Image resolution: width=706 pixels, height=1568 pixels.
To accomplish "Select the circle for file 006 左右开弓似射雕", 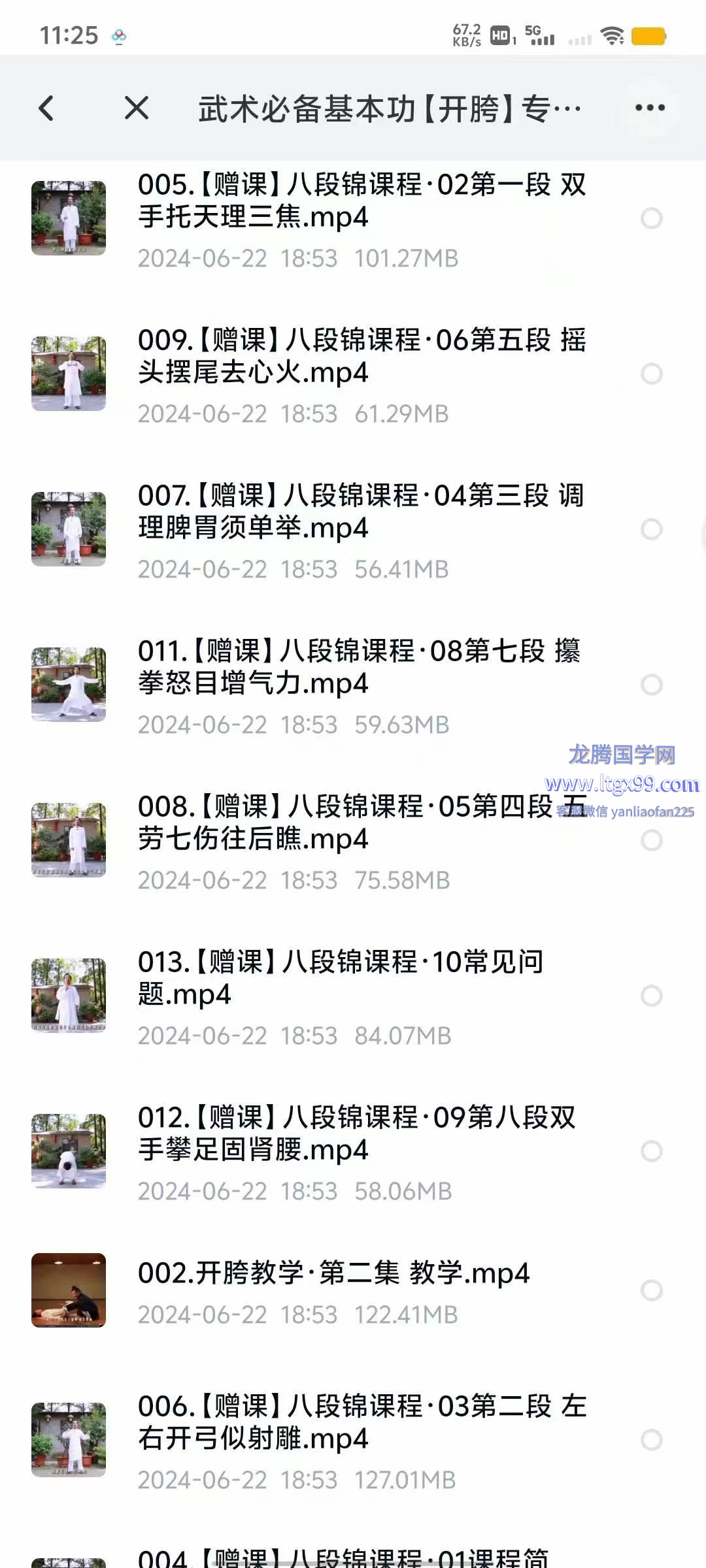I will [x=651, y=1440].
